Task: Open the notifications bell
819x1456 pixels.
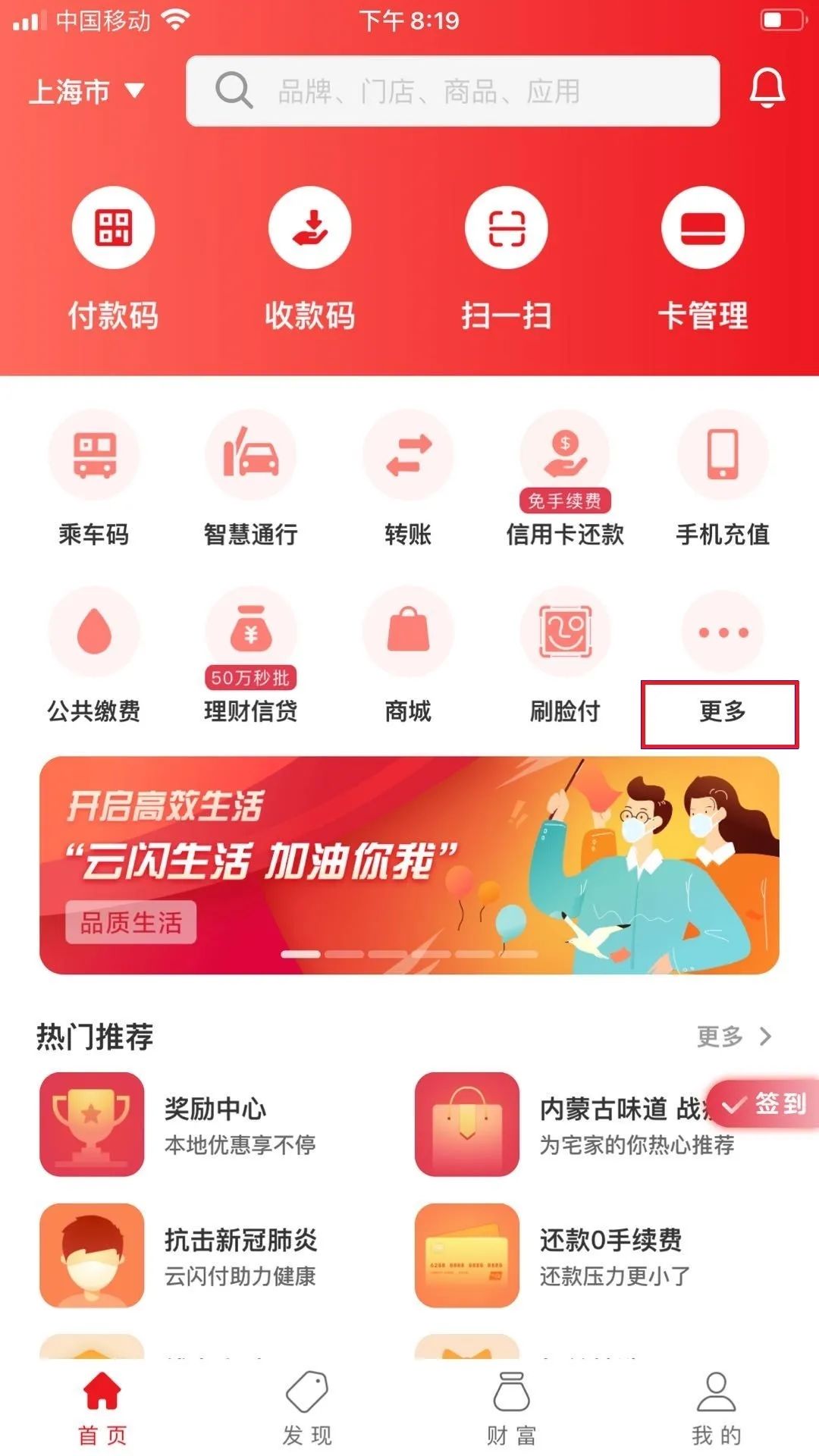Action: point(767,89)
